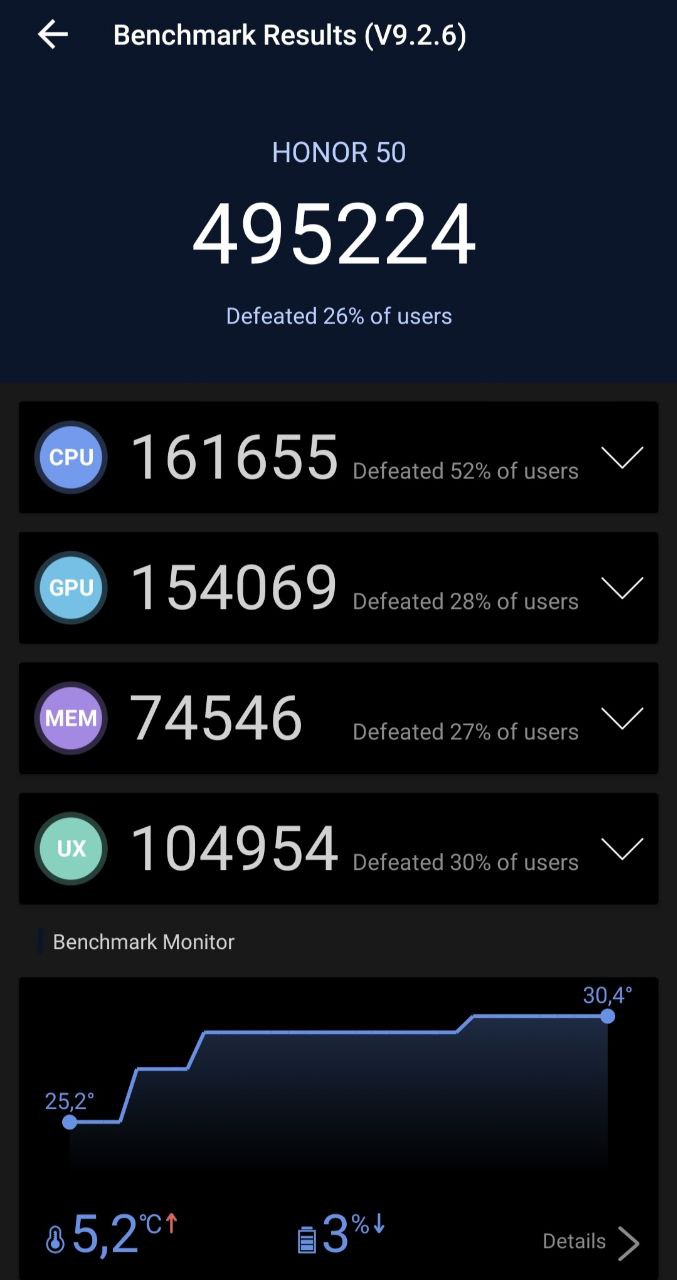Open Benchmark Monitor Details
The height and width of the screenshot is (1280, 677).
(x=590, y=1242)
